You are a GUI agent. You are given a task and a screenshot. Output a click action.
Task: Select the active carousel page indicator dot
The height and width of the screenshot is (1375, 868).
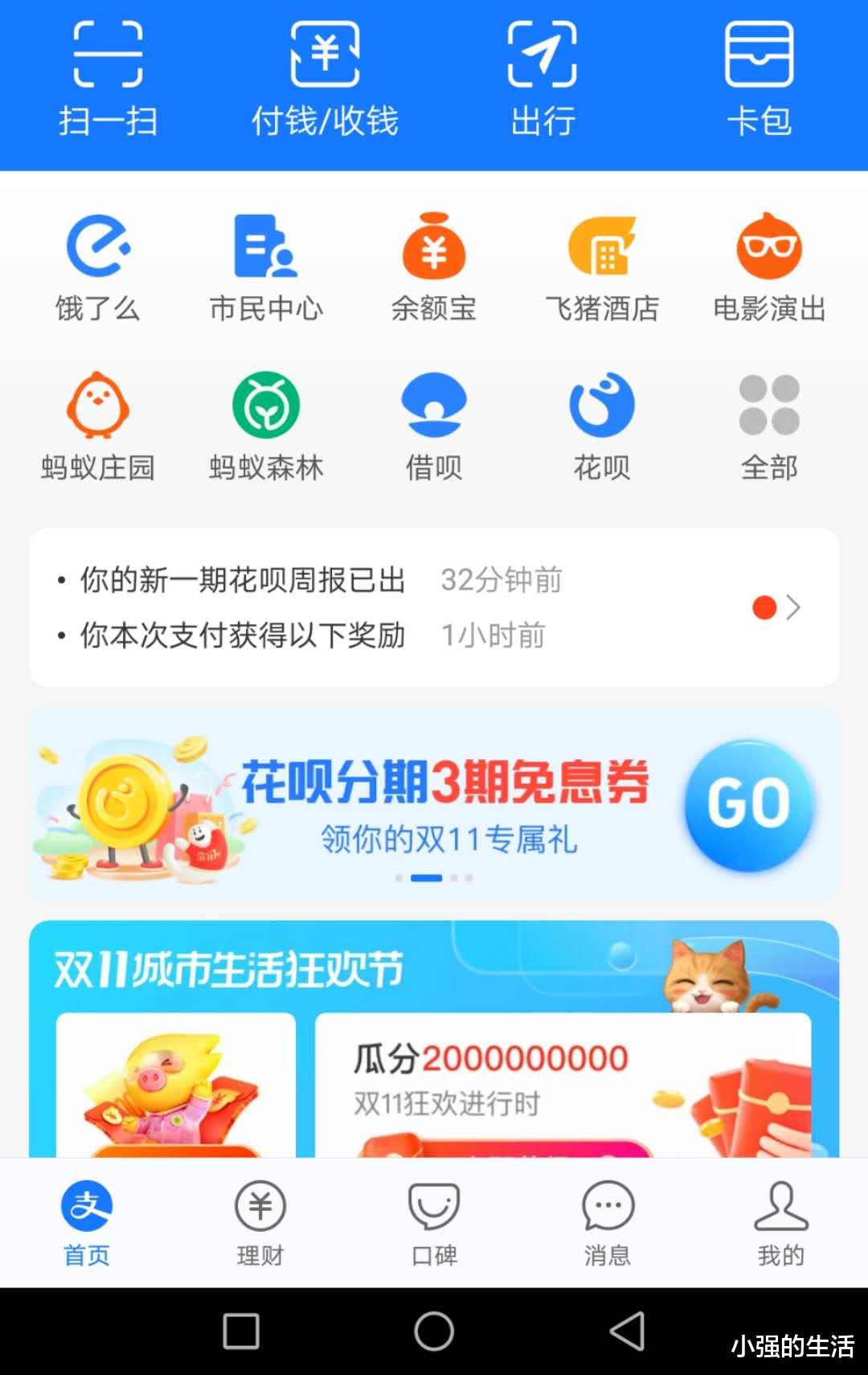[427, 878]
